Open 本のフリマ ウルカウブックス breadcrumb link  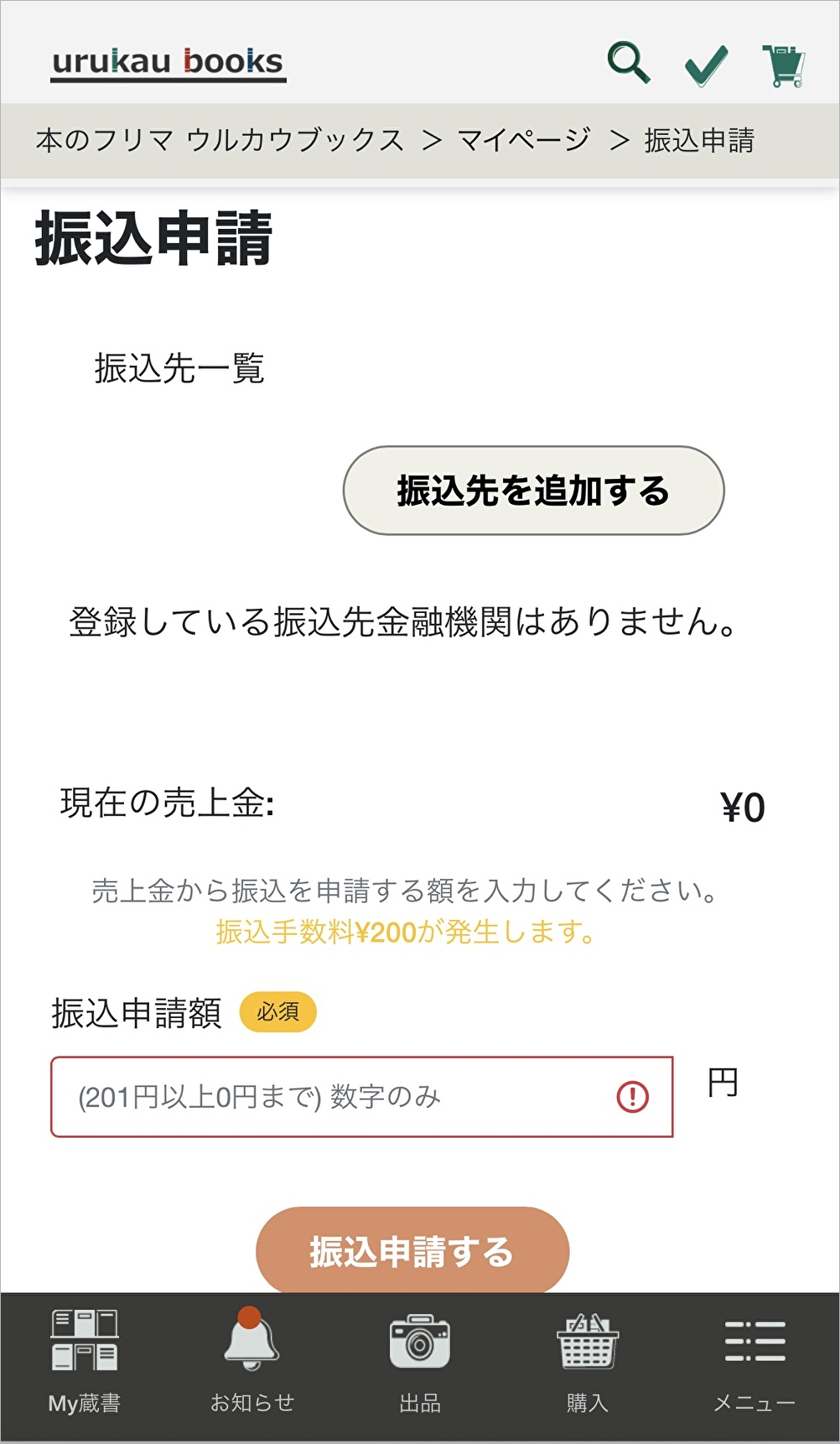(220, 140)
